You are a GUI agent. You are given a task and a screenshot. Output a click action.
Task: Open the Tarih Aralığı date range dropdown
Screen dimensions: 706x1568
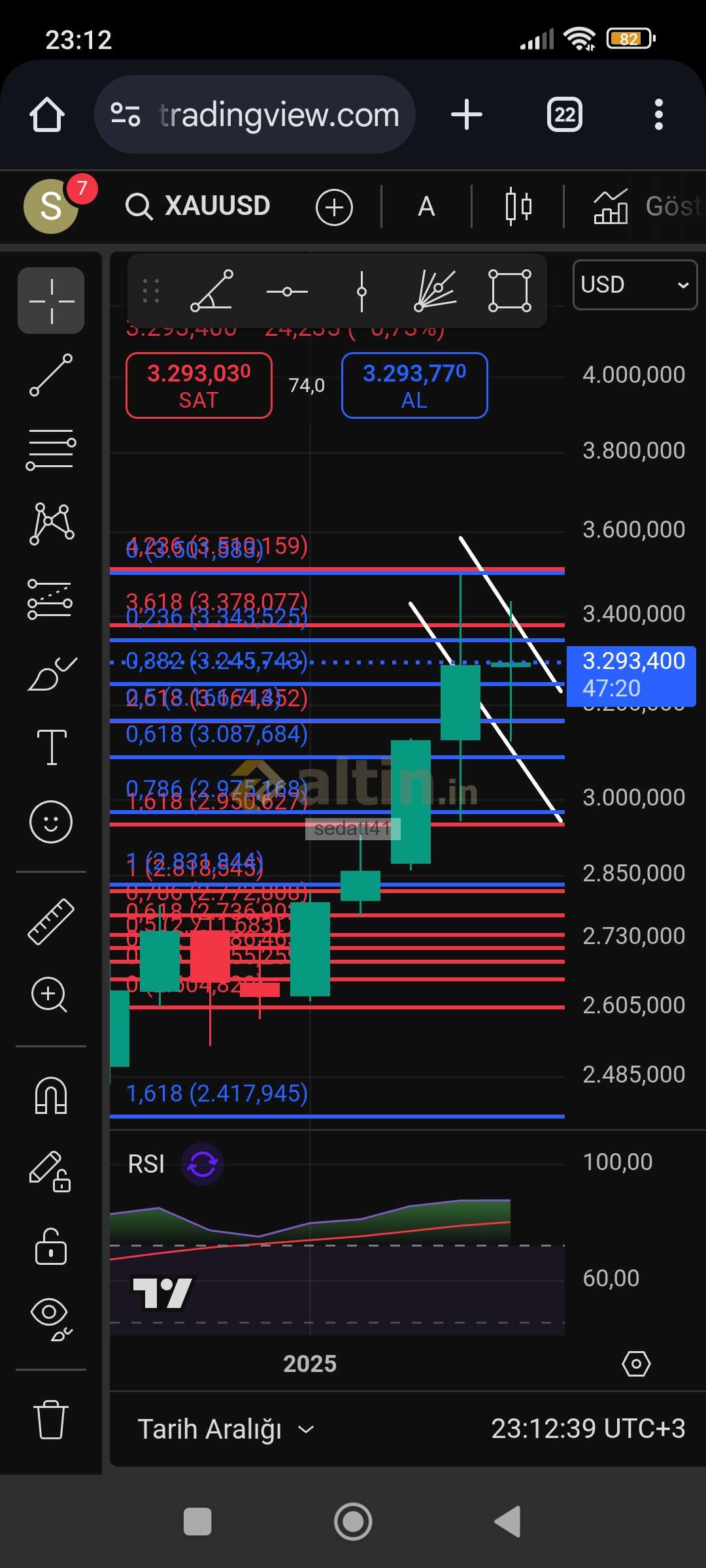(x=226, y=1429)
